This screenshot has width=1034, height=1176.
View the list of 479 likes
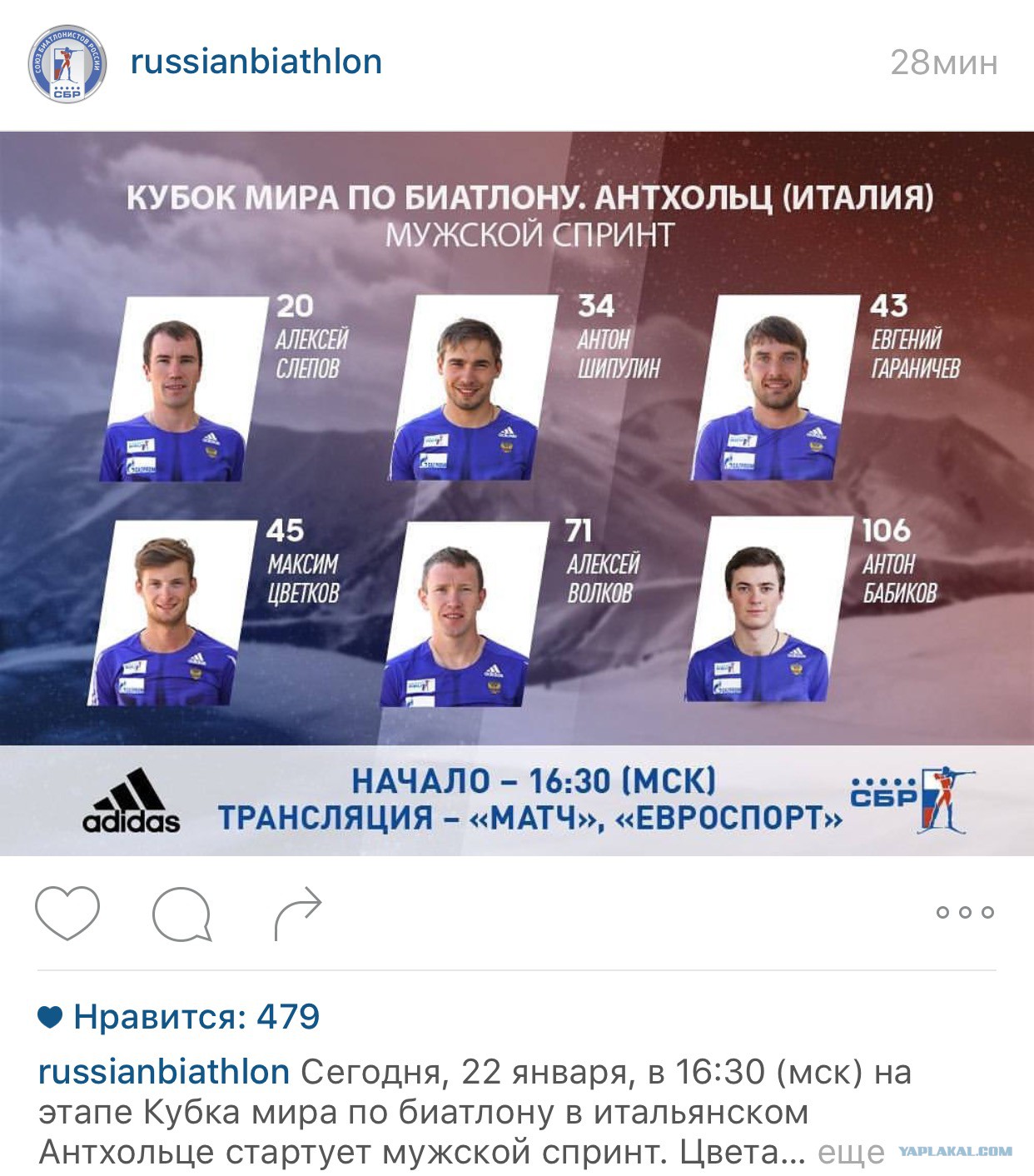coord(179,1016)
